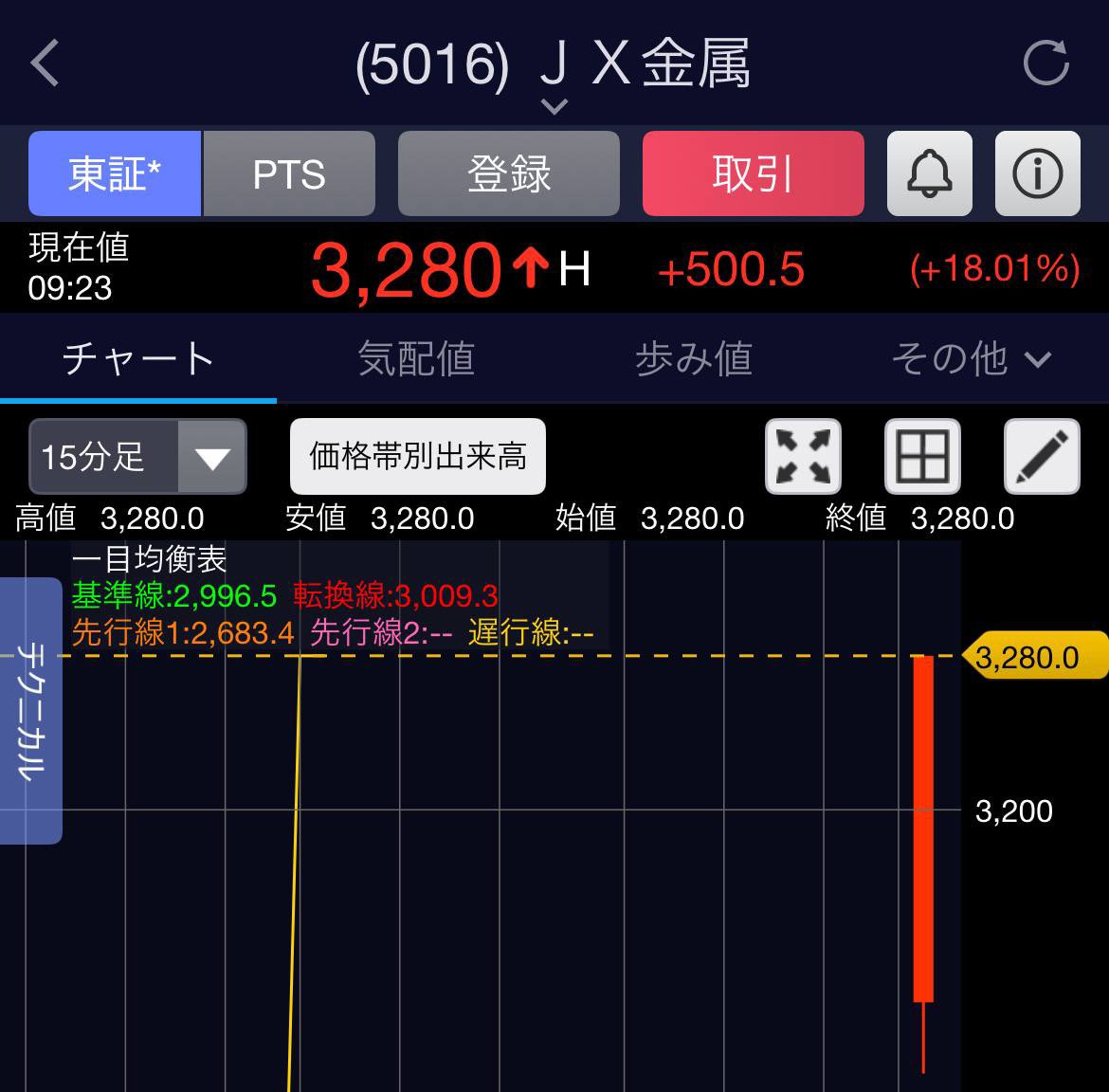
Task: Open the テクニカル side panel
Action: coord(30,711)
